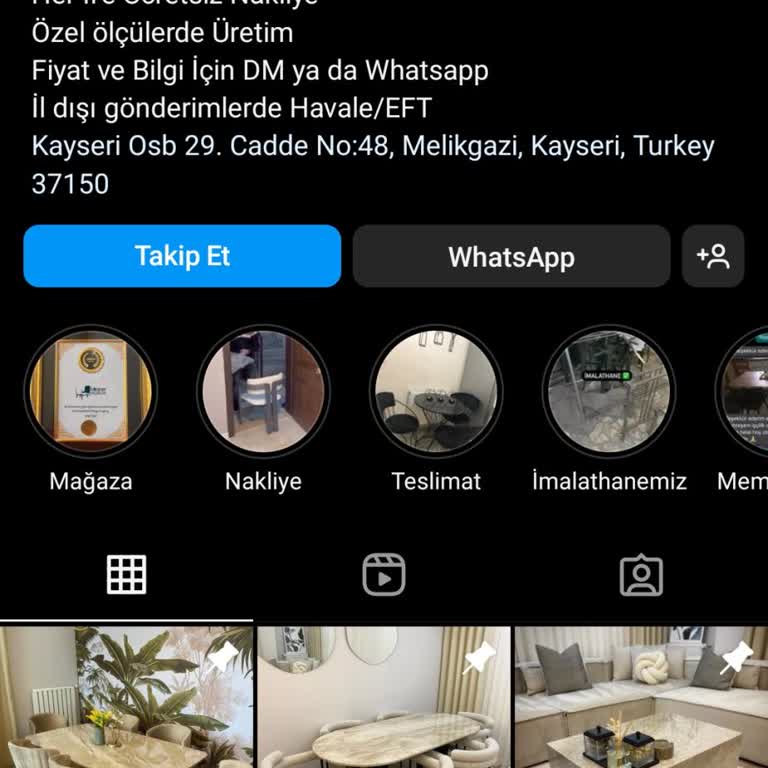Follow the account with Takip Et
Viewport: 768px width, 768px height.
tap(182, 256)
